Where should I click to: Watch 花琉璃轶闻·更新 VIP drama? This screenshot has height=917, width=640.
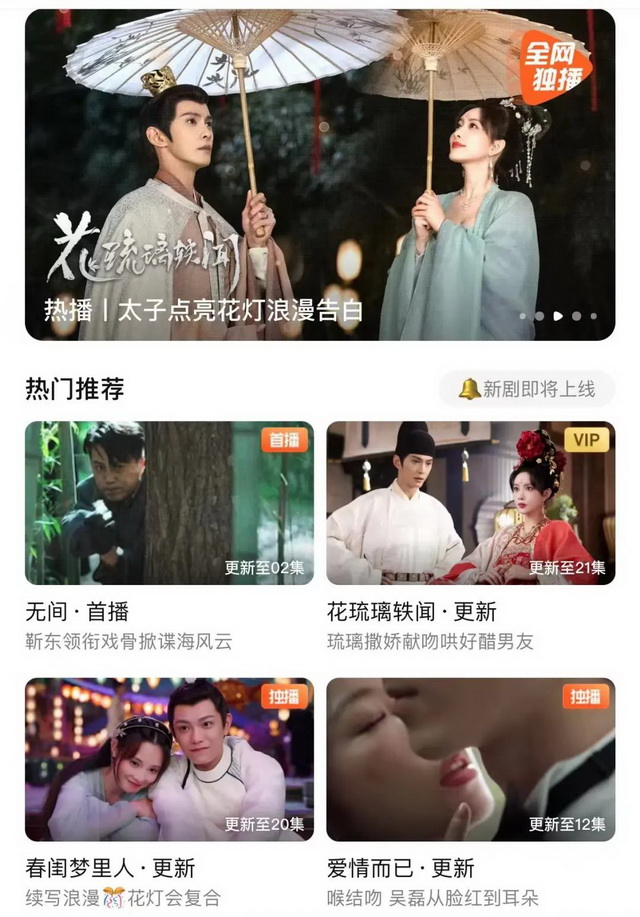click(x=470, y=503)
